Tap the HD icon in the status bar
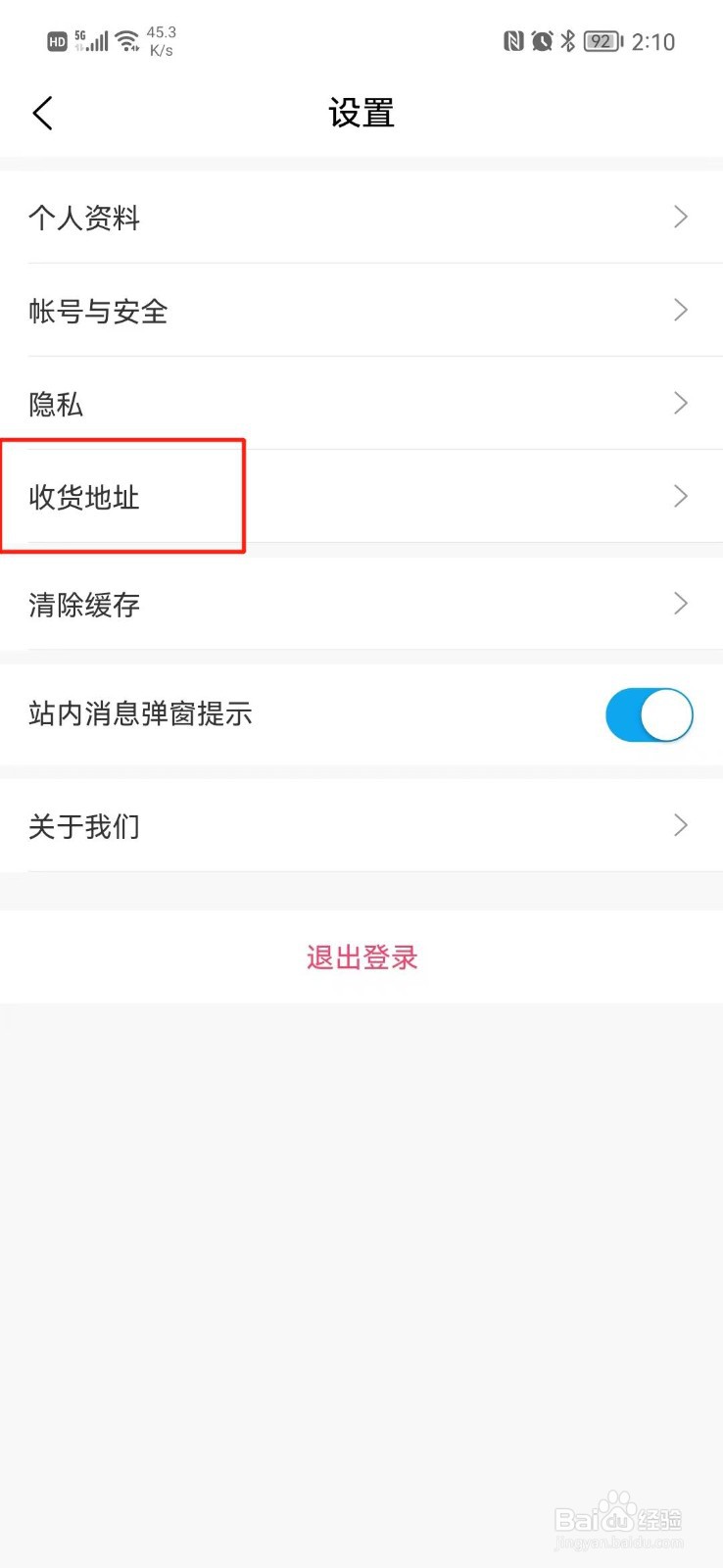Image resolution: width=723 pixels, height=1568 pixels. (56, 42)
